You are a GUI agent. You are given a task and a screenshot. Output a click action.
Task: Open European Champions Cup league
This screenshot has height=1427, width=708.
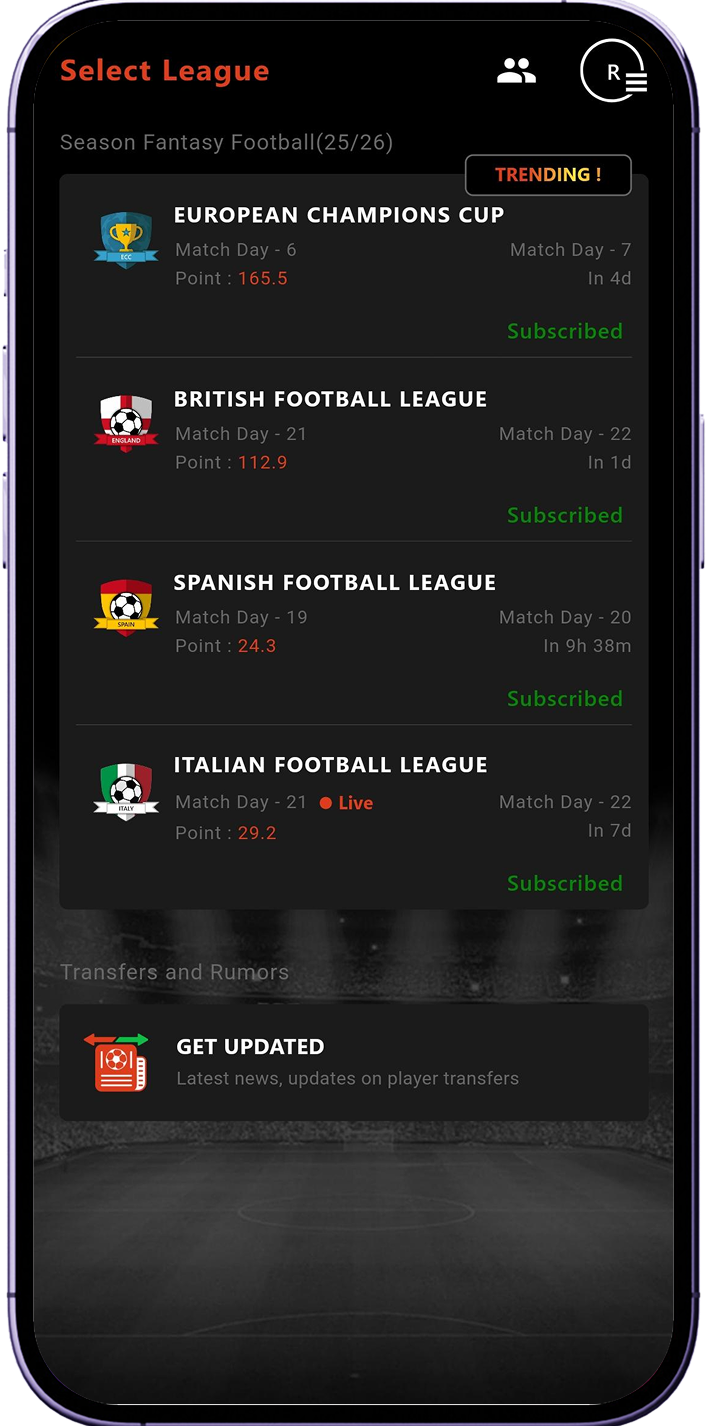tap(339, 215)
